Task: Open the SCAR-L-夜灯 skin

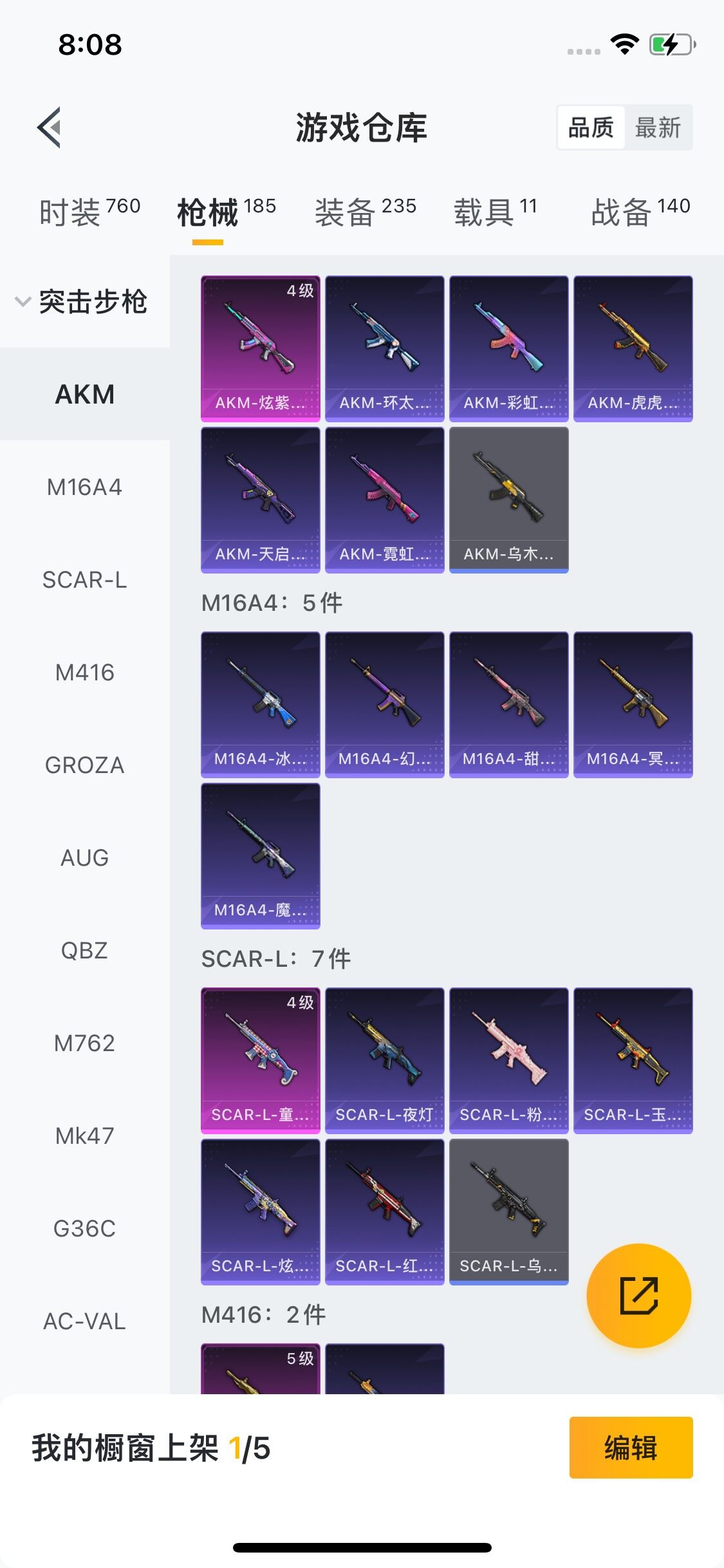Action: tap(384, 1060)
